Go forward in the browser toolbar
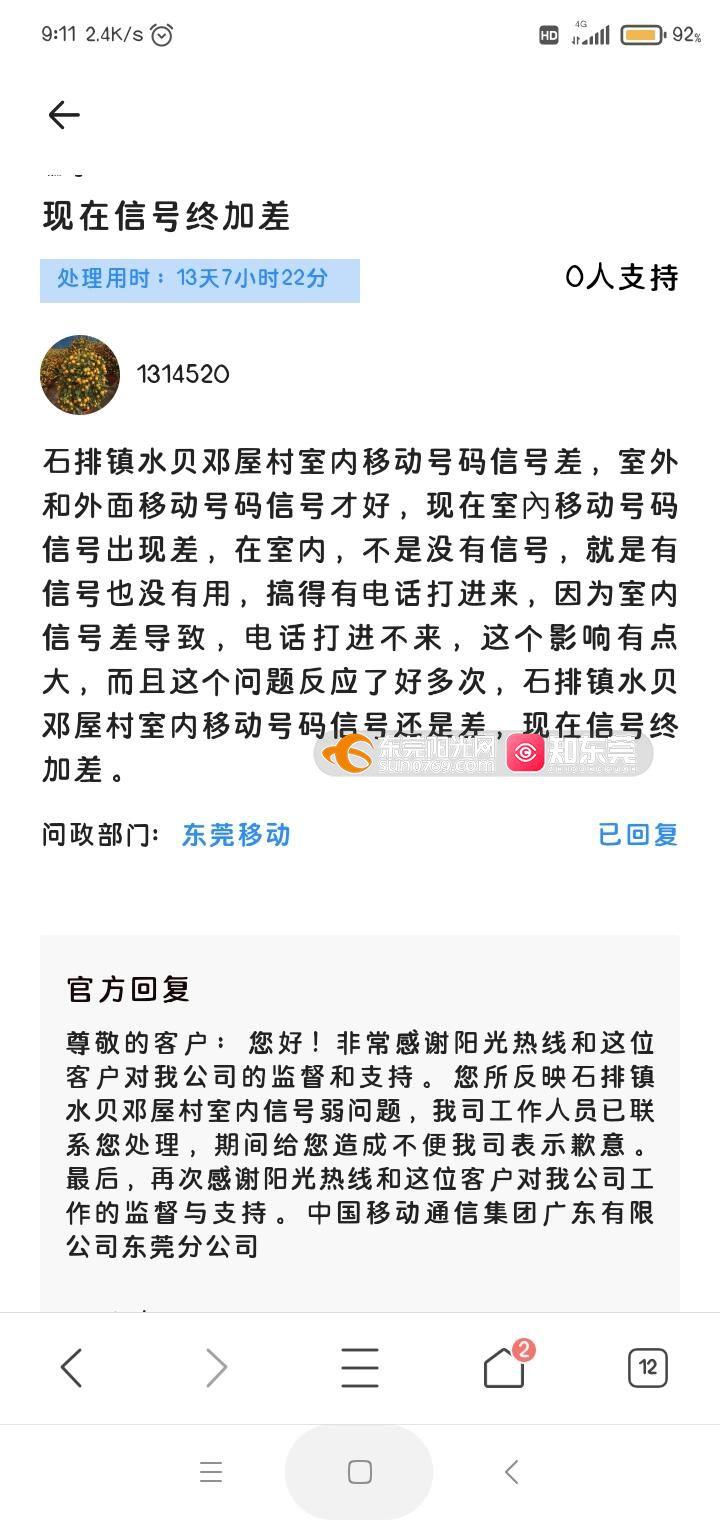Image resolution: width=720 pixels, height=1520 pixels. 216,1367
